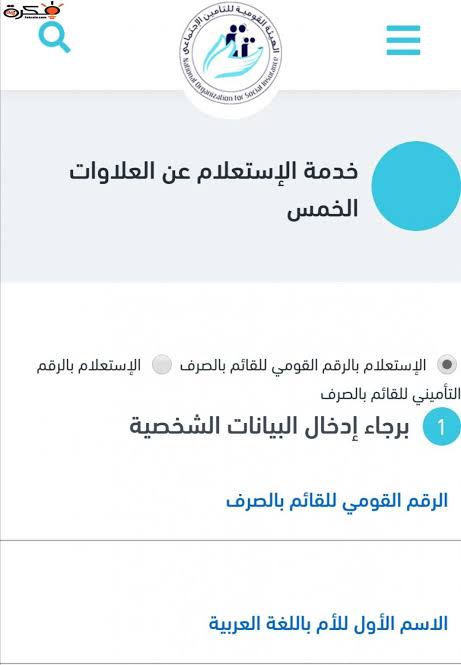Select inquiry by insurance number radio button
The image size is (461, 665).
coord(162,365)
